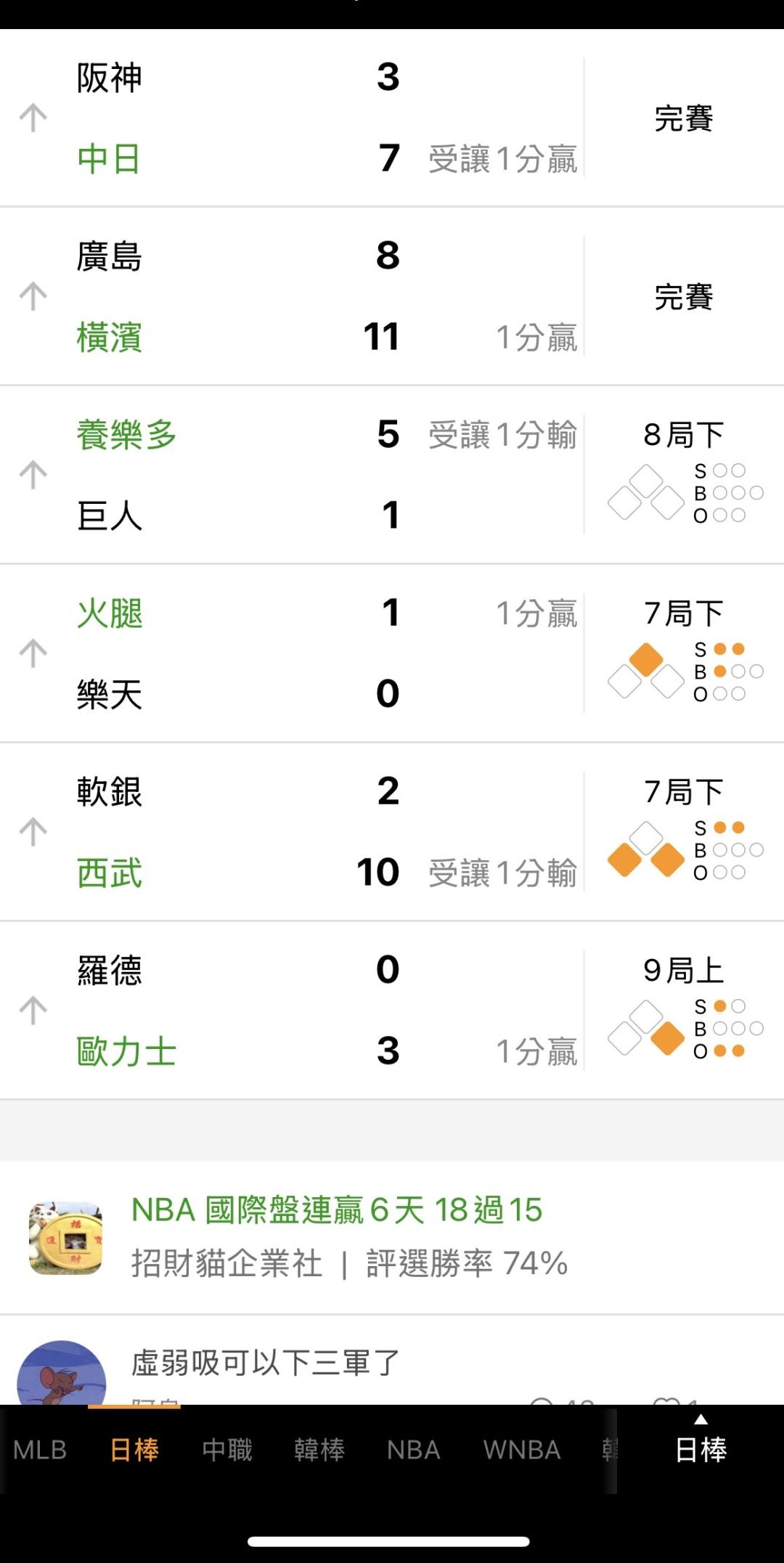Viewport: 784px width, 1563px height.
Task: Select the 日棒 tab in league bar
Action: click(134, 1450)
